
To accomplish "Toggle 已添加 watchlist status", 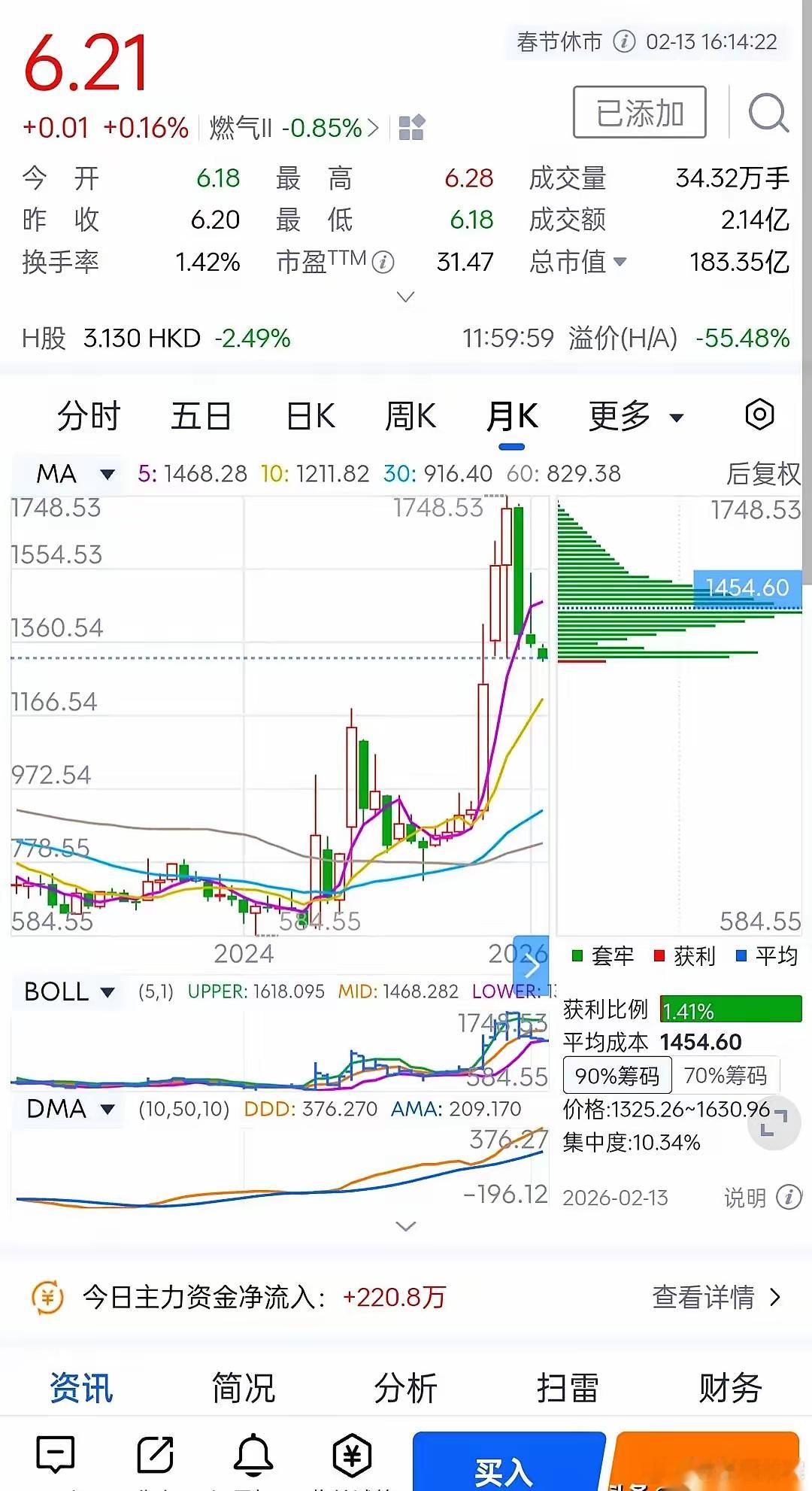I will point(640,111).
